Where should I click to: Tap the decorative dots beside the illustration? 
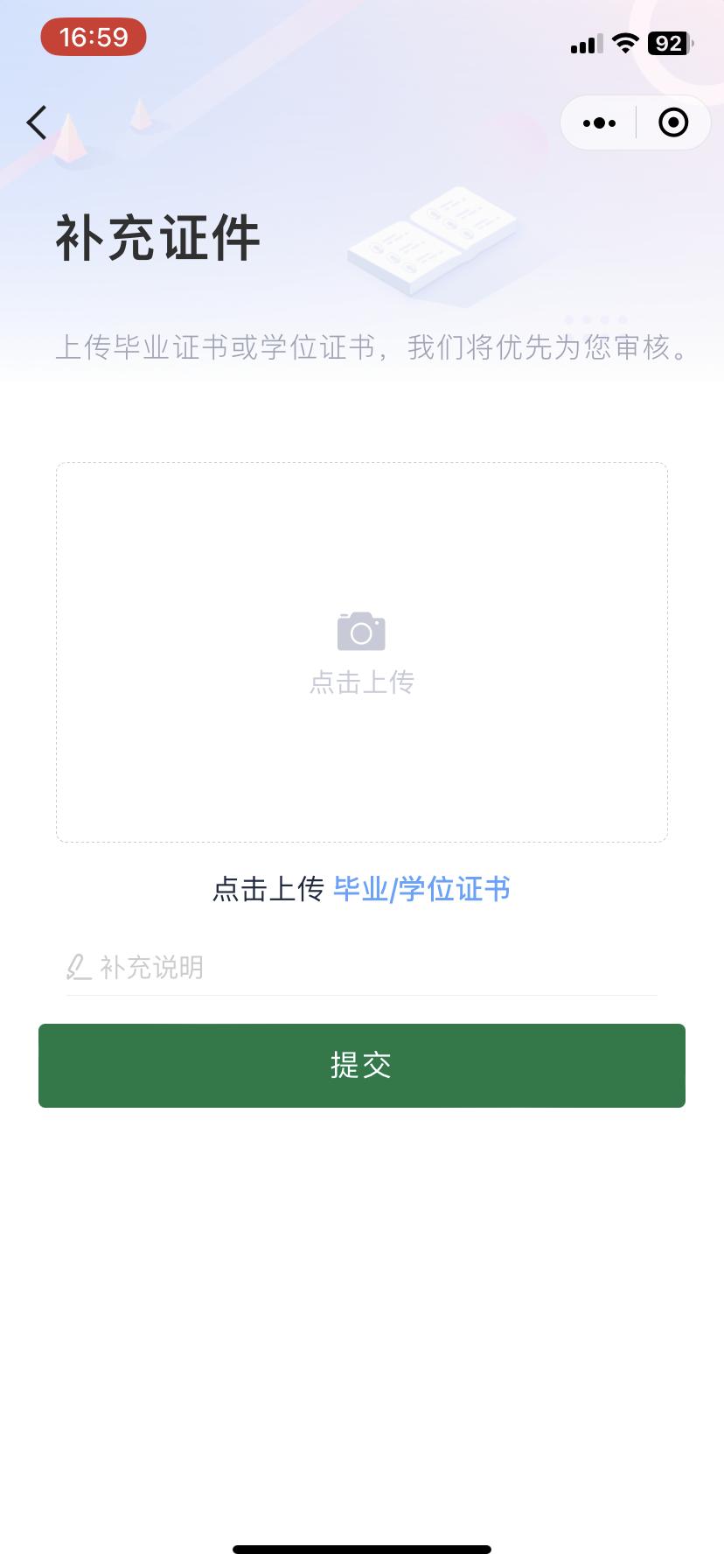[595, 317]
